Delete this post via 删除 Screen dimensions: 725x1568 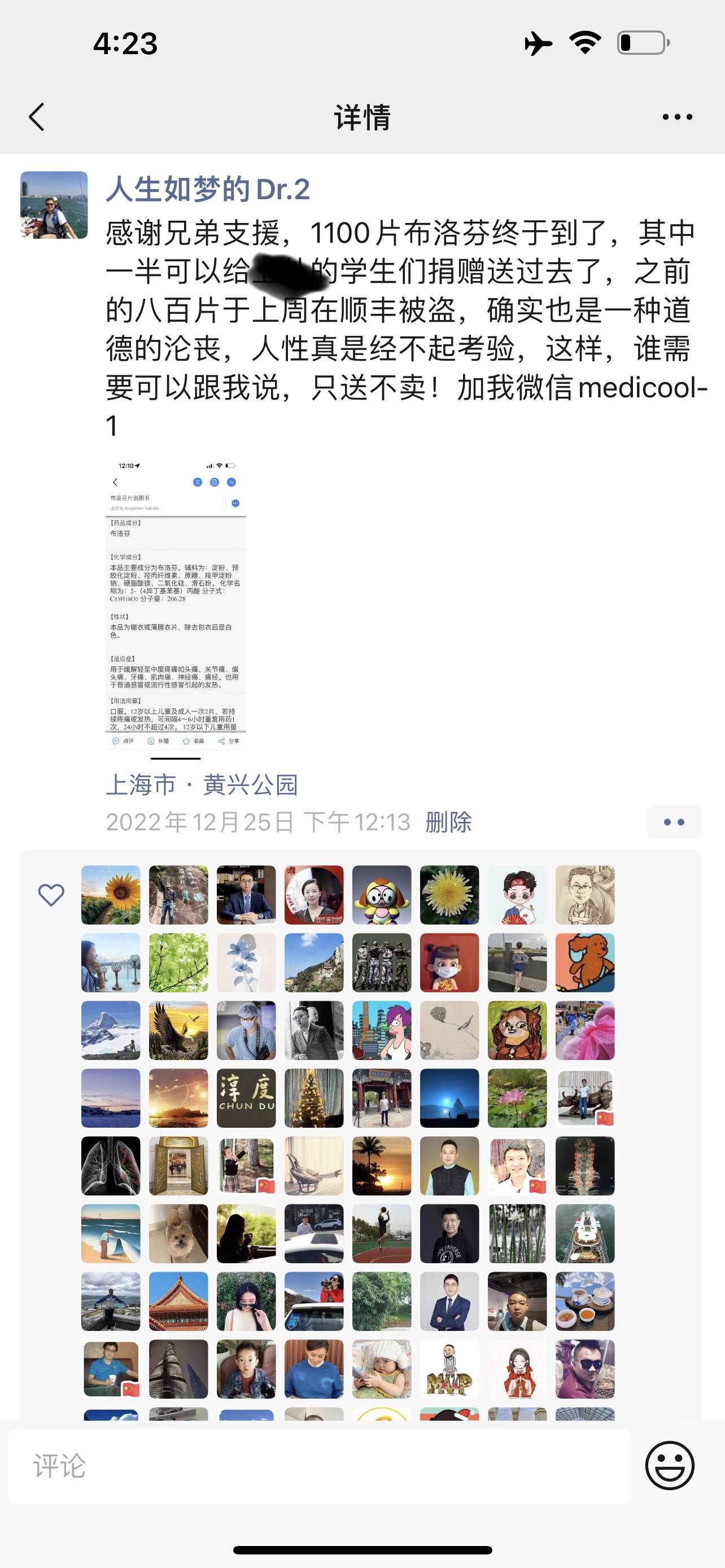pyautogui.click(x=448, y=822)
